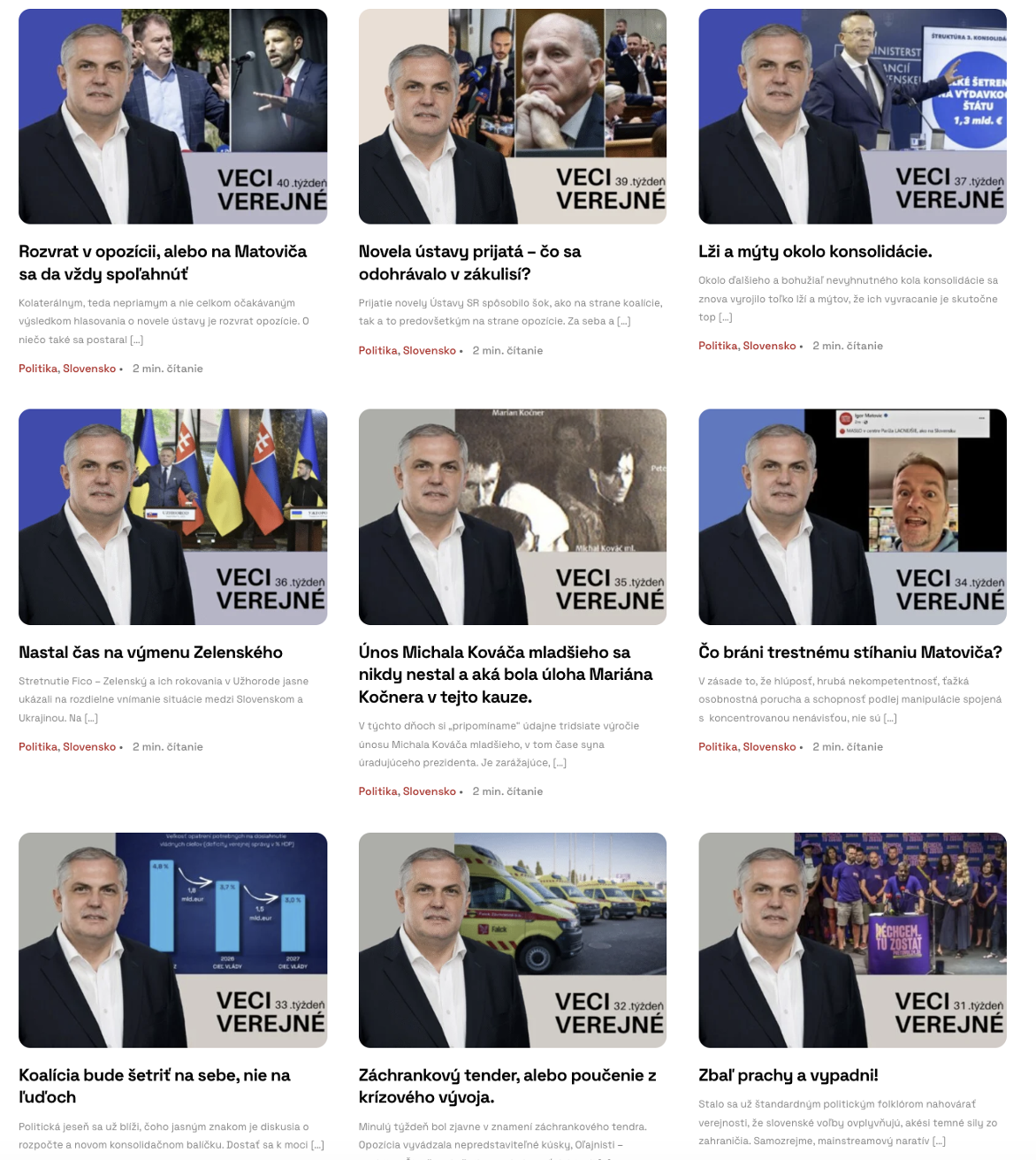
Task: Select the week 36 thumbnail with flags
Action: 172,517
